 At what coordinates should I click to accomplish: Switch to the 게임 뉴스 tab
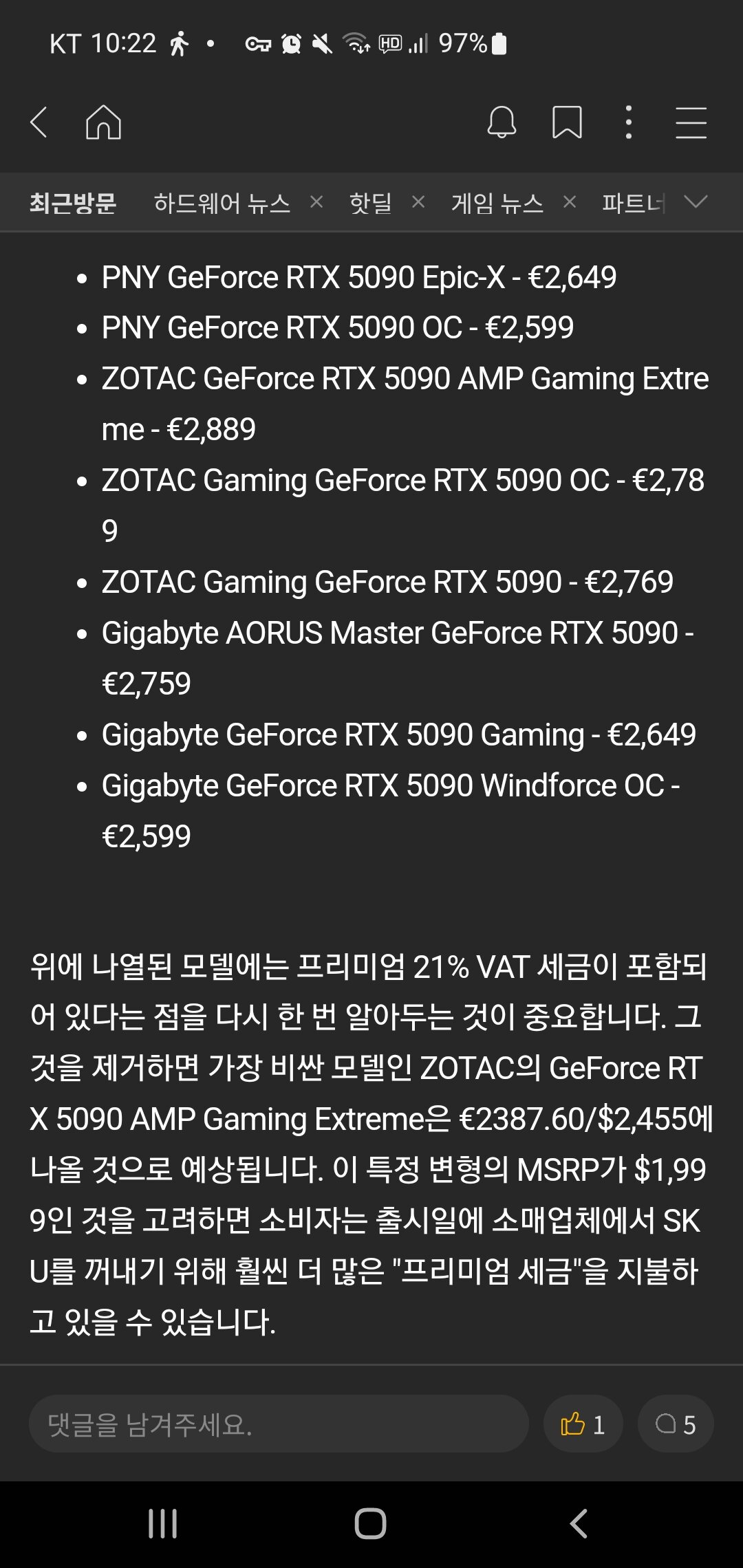coord(497,203)
